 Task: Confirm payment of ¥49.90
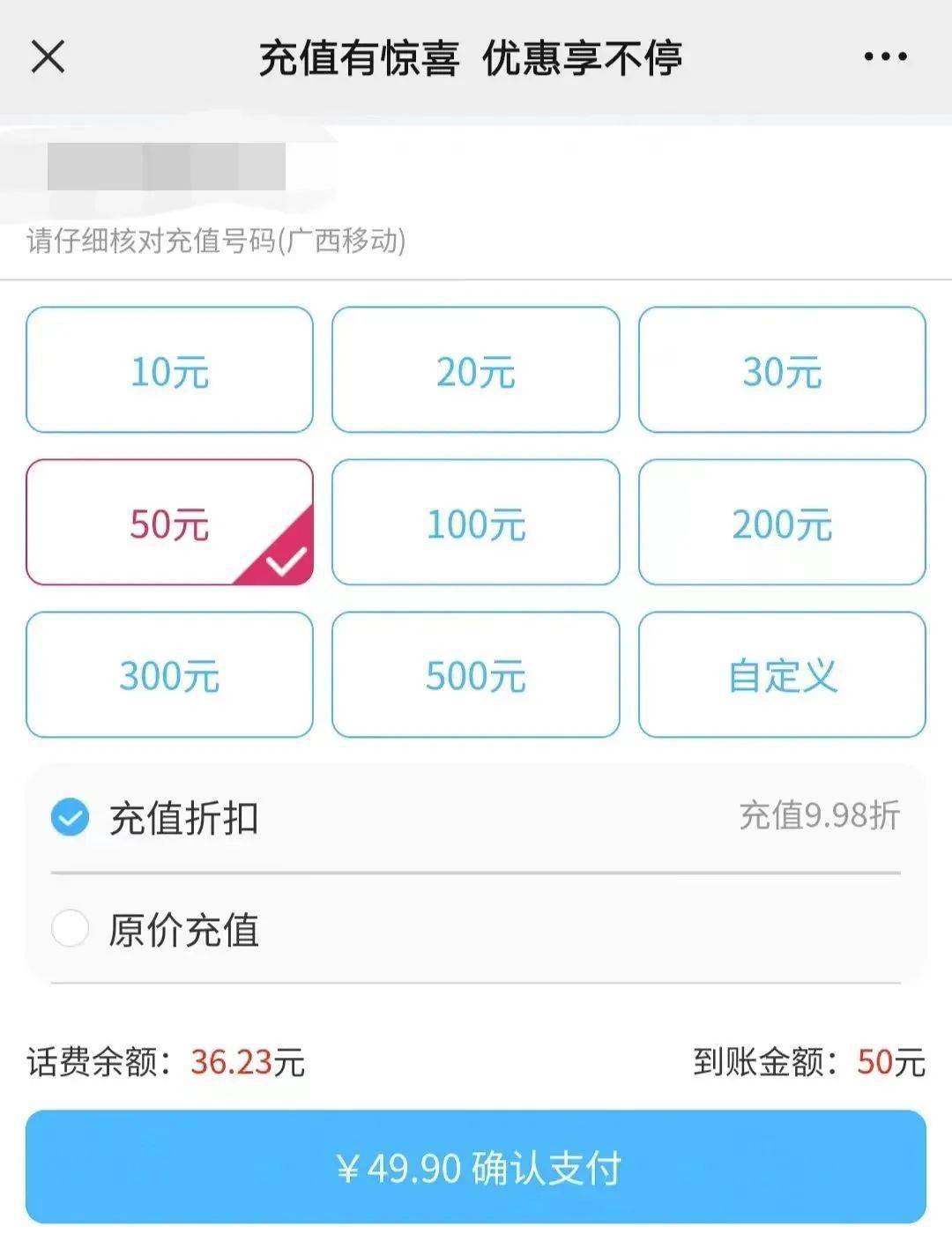point(476,1167)
